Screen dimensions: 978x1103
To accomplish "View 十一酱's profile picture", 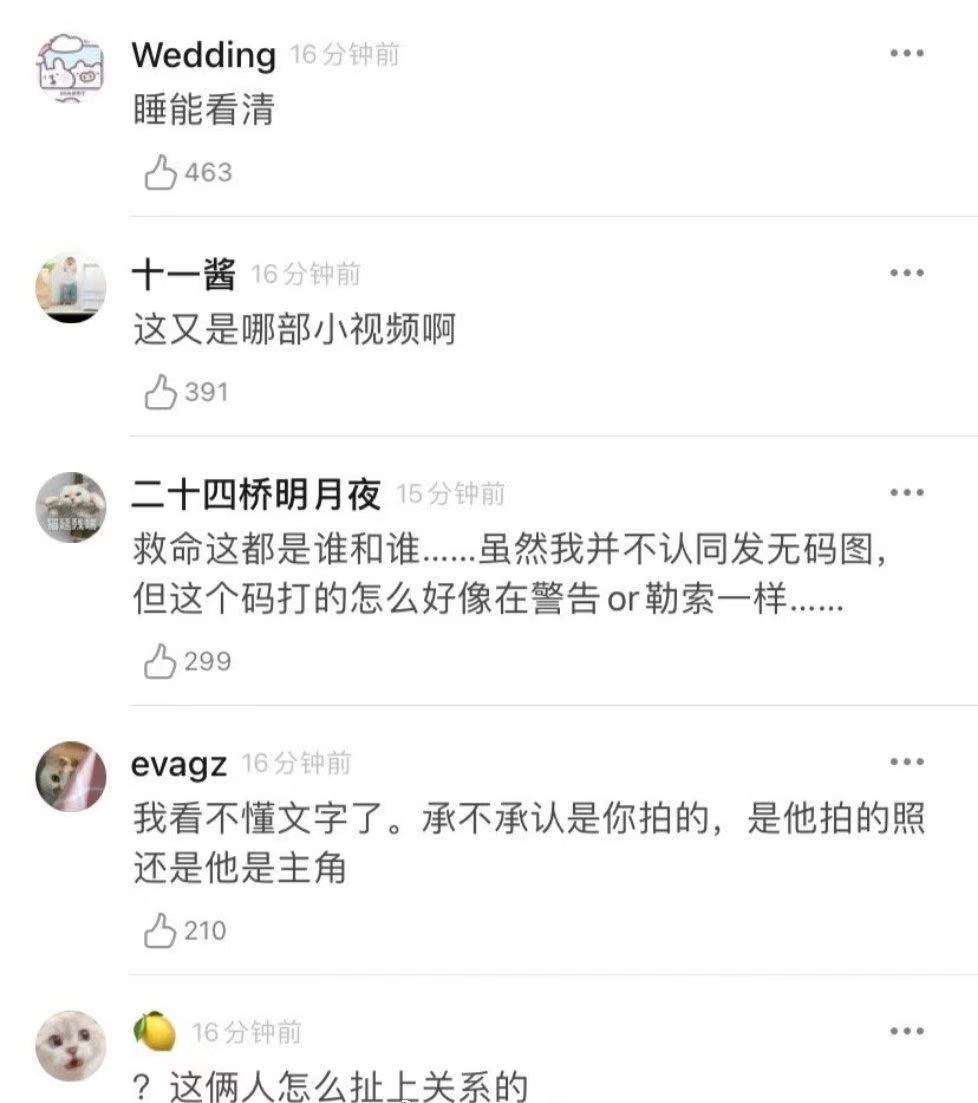I will tap(70, 286).
